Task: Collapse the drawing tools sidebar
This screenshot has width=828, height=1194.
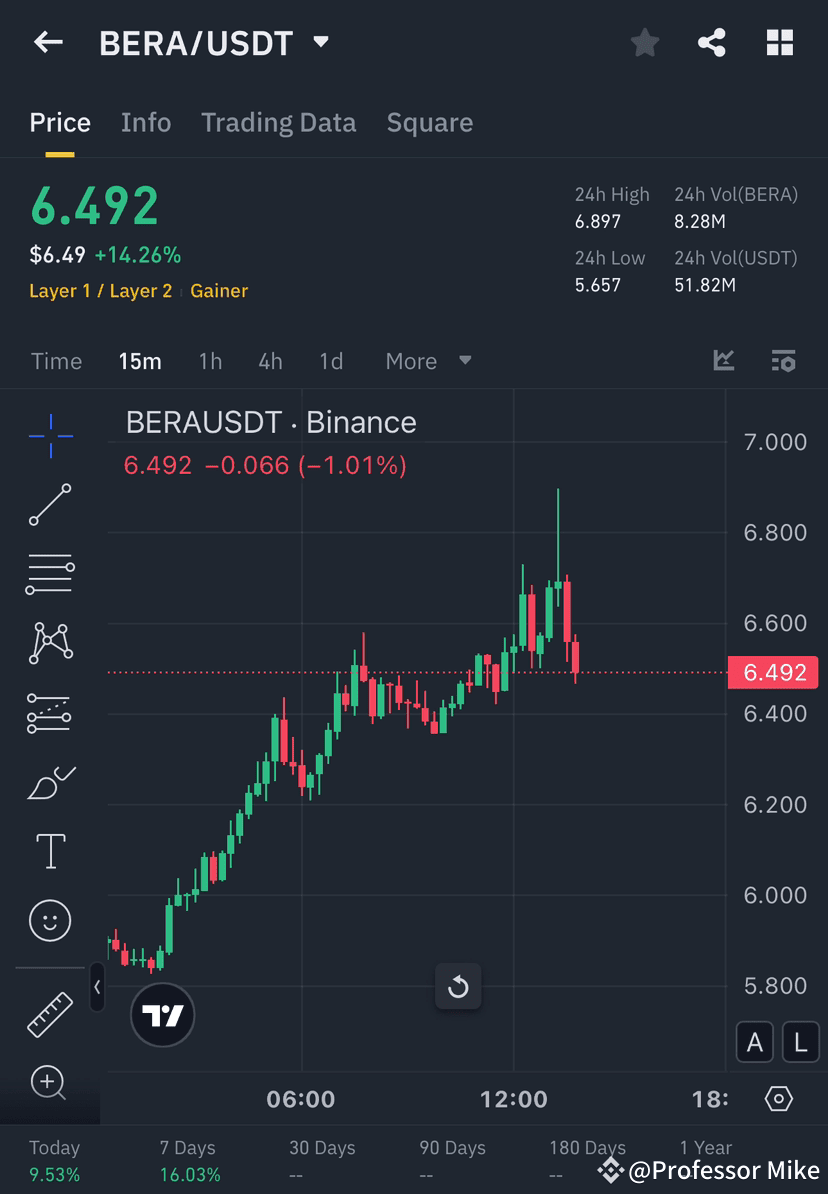Action: tap(97, 988)
